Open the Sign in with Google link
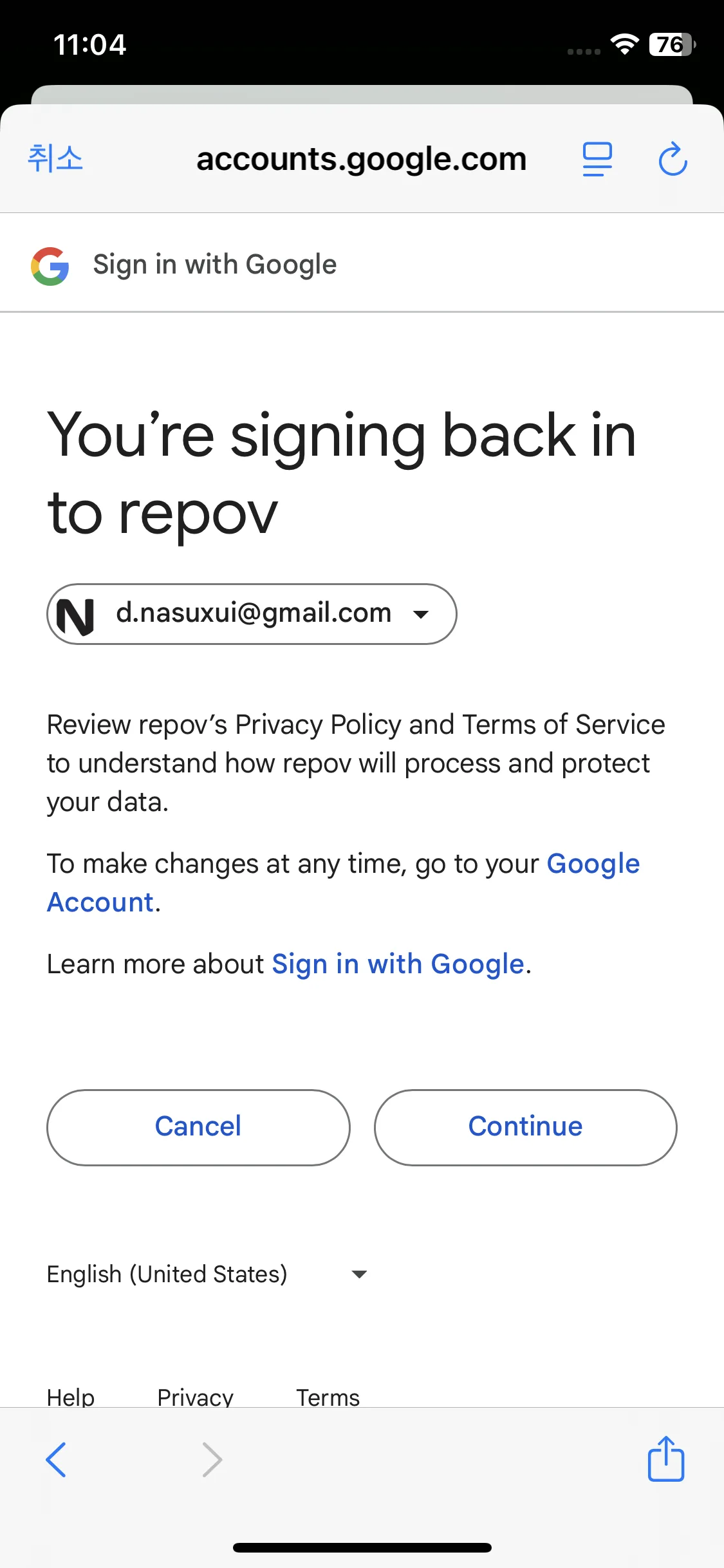The height and width of the screenshot is (1568, 724). pos(398,964)
